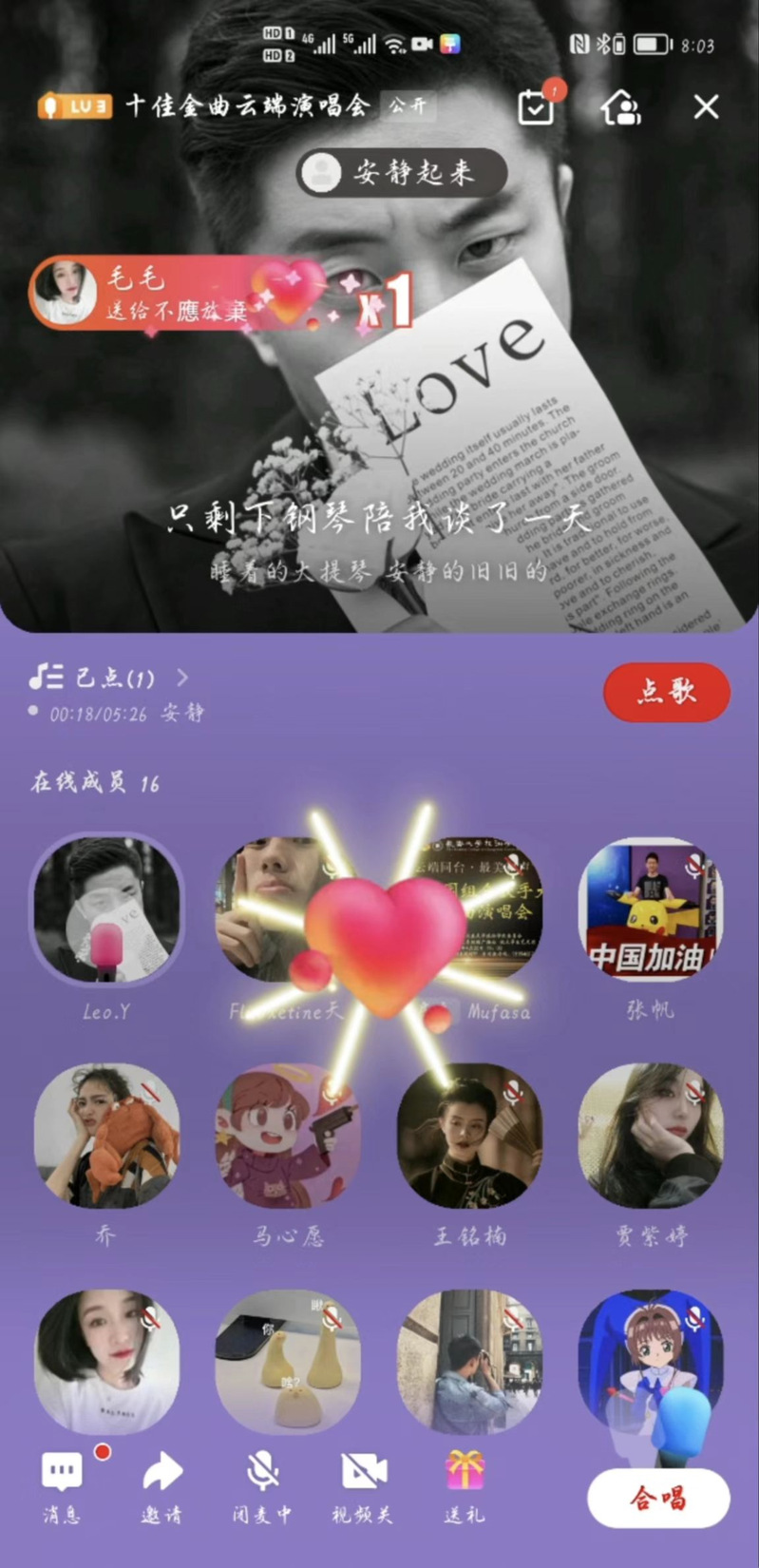Tap the LV3 room level badge
This screenshot has width=759, height=1568.
(74, 105)
